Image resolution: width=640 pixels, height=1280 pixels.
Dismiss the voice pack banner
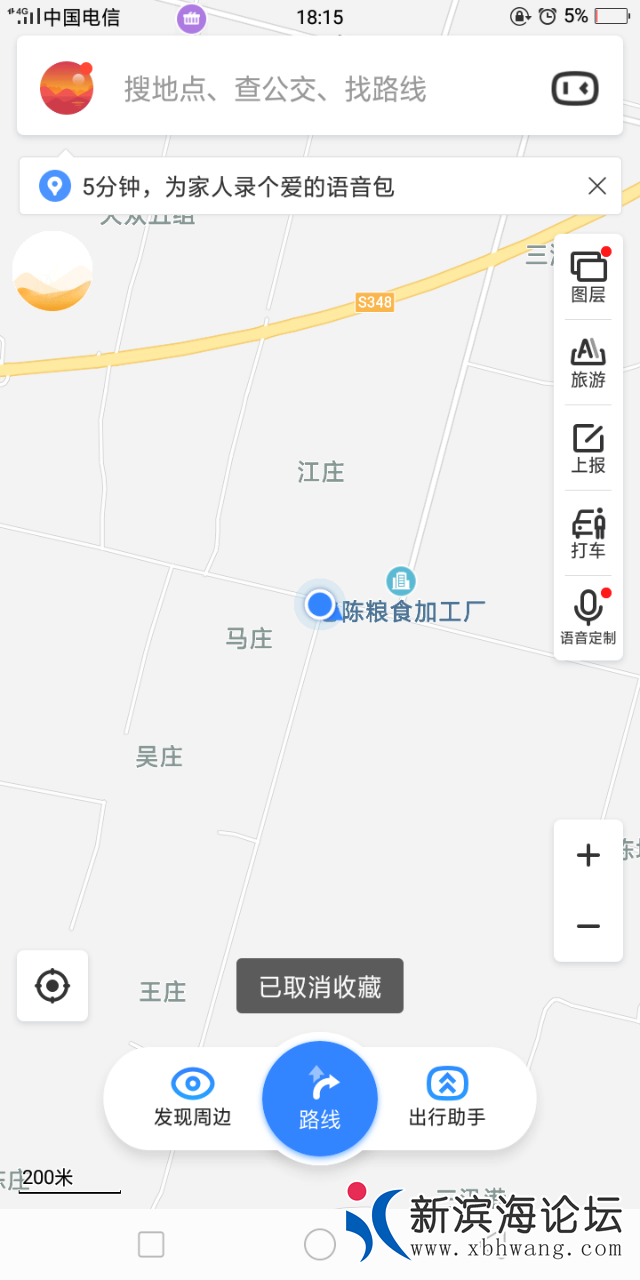tap(597, 186)
